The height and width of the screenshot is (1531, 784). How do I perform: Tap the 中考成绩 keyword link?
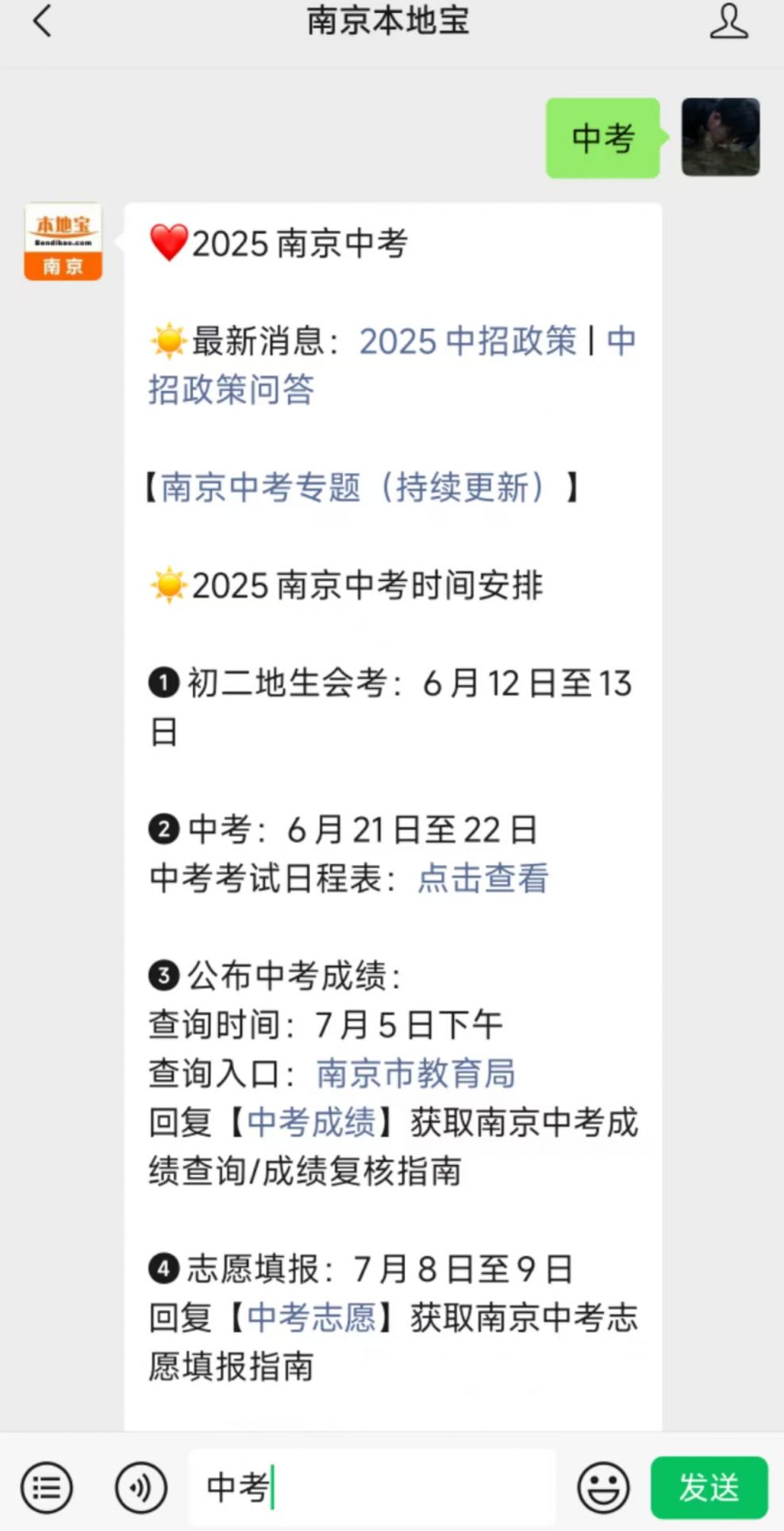point(311,1122)
